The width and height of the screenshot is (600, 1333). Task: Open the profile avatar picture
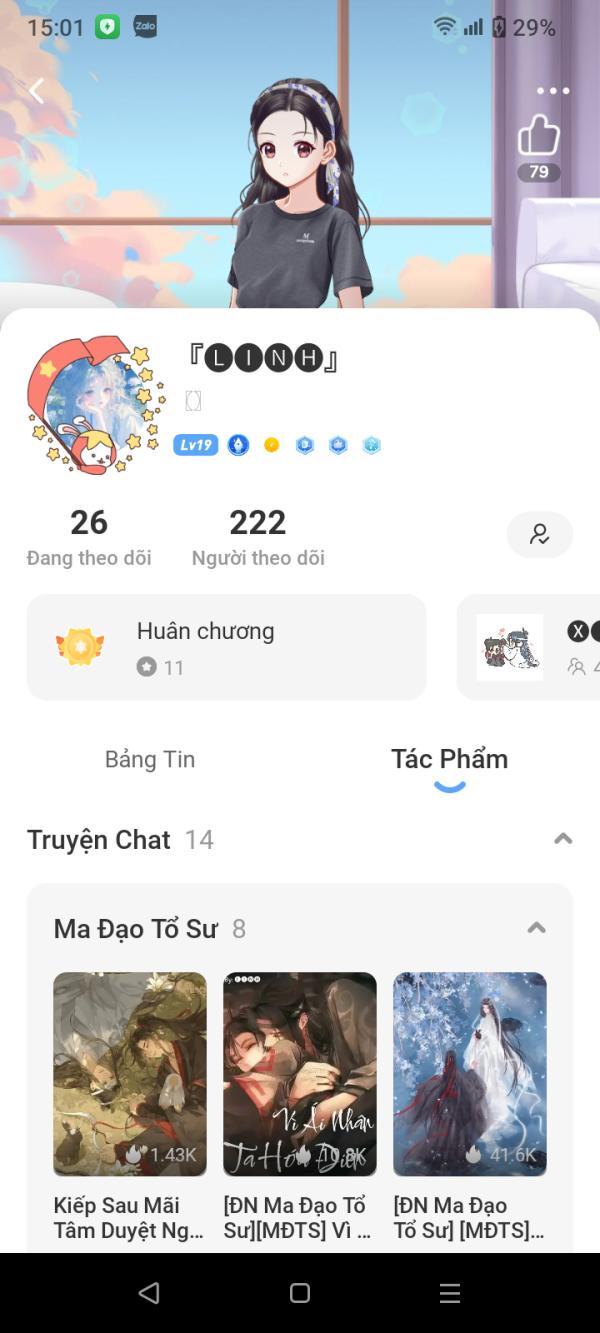95,404
